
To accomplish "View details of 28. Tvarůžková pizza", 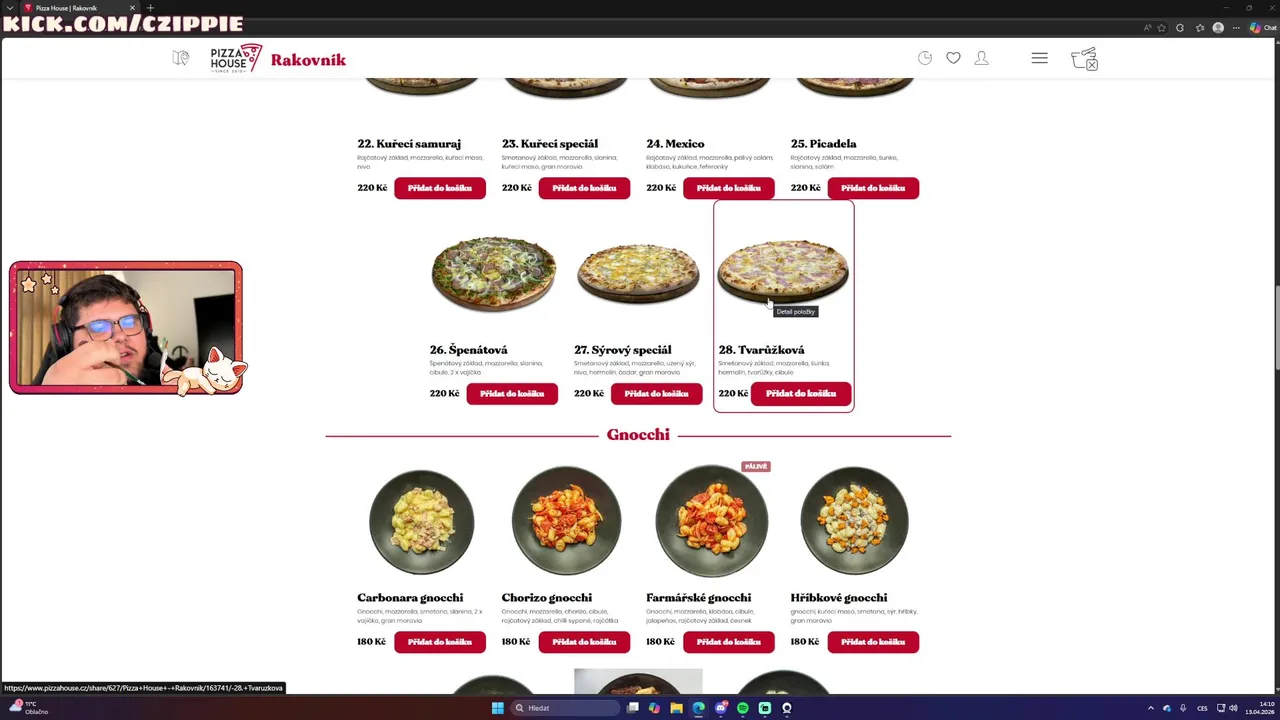I will pos(783,272).
